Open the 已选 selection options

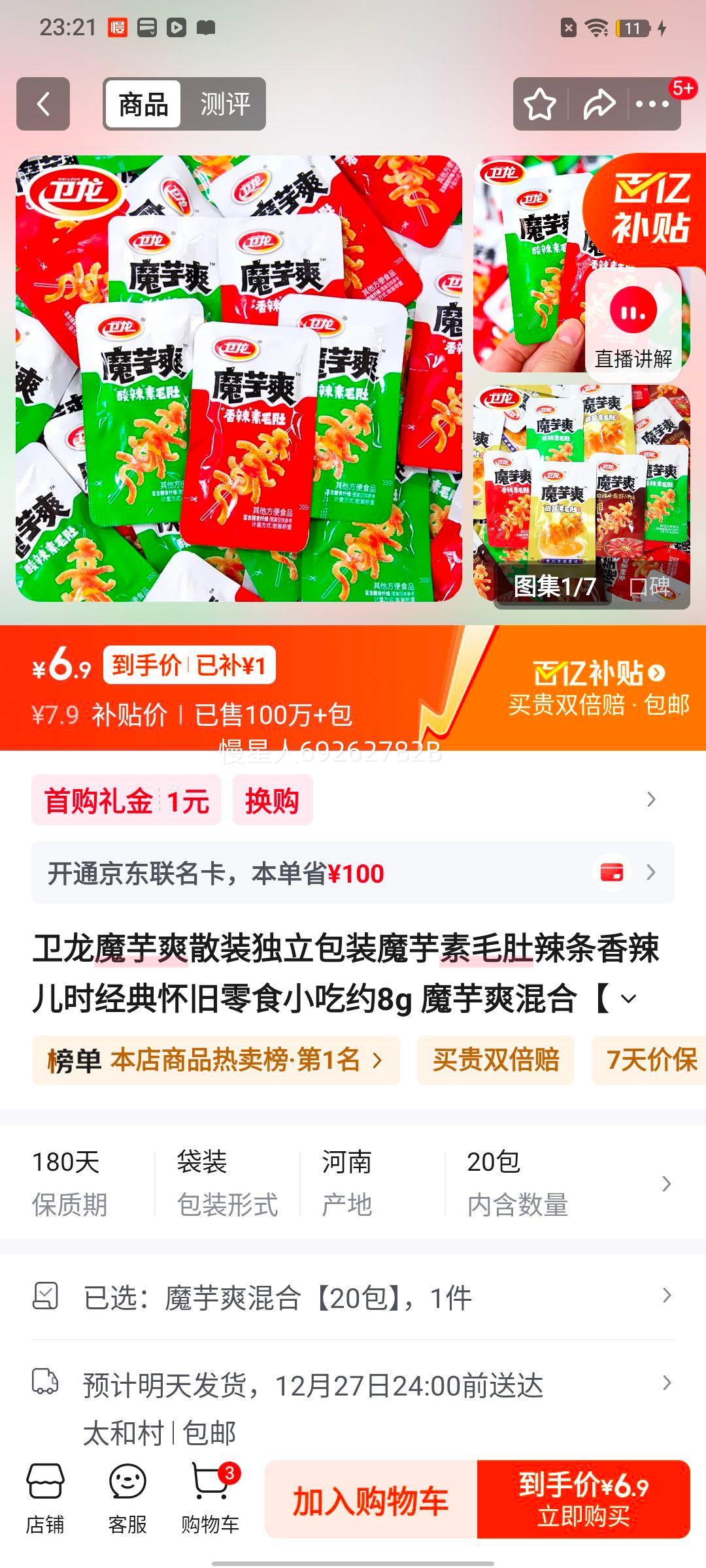coord(665,1297)
